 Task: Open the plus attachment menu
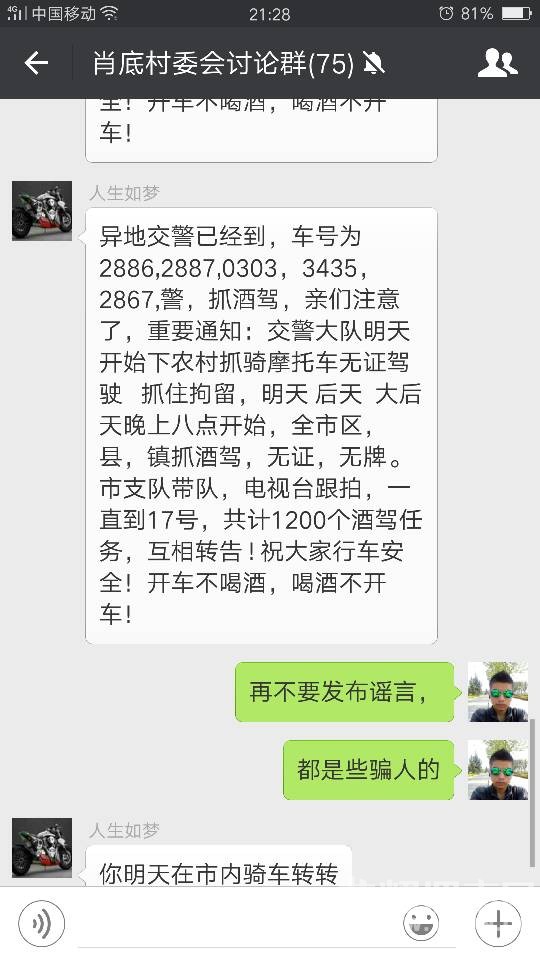click(x=498, y=923)
